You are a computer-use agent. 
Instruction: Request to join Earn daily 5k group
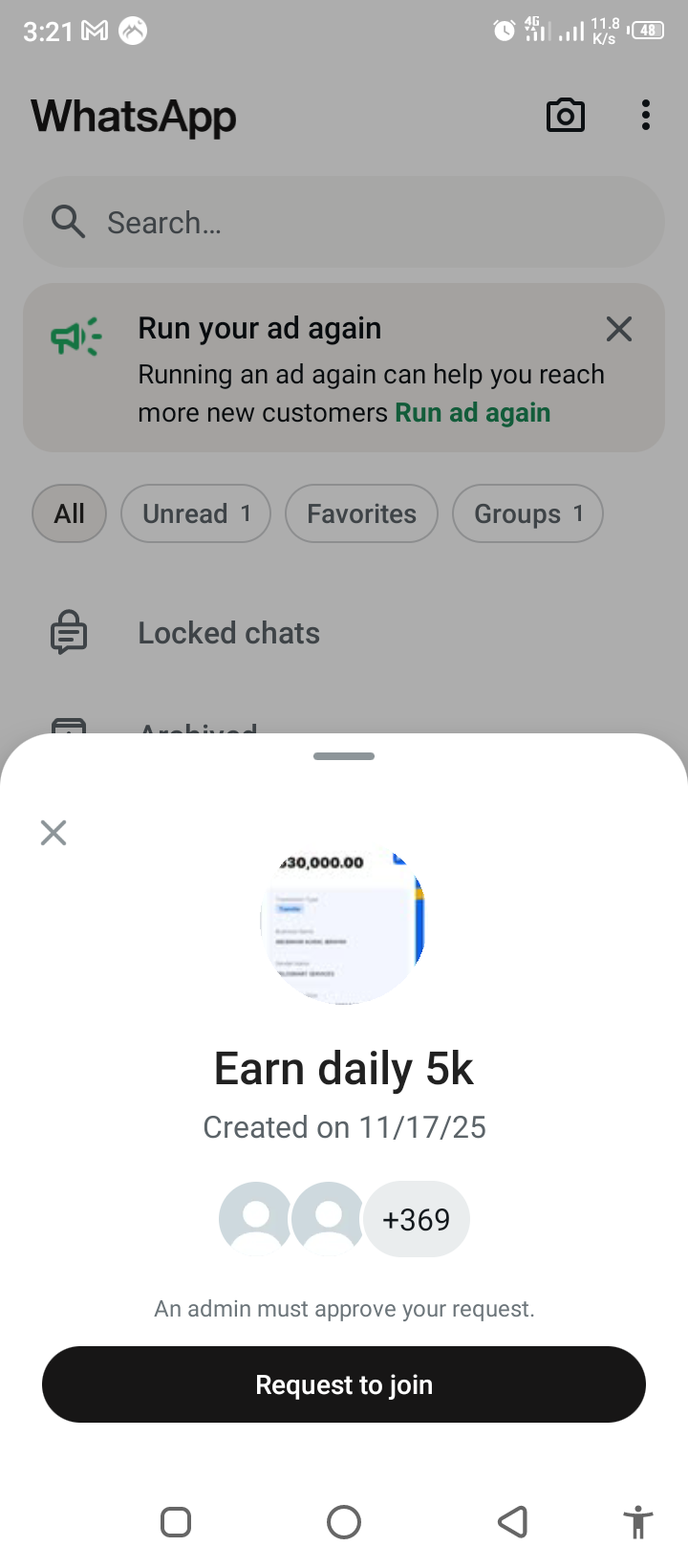coord(344,1384)
